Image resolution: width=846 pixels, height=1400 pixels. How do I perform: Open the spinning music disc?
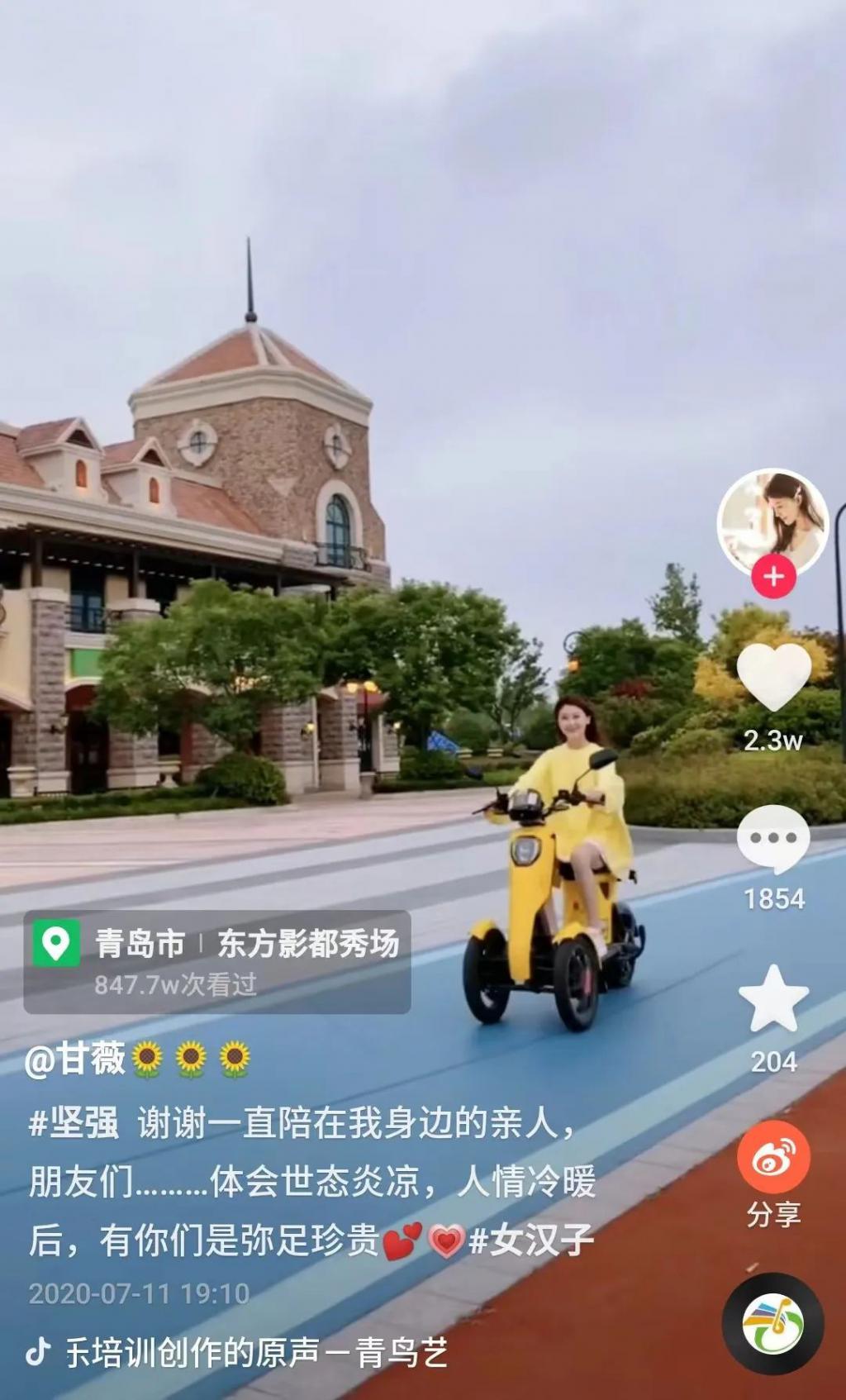click(x=773, y=1324)
